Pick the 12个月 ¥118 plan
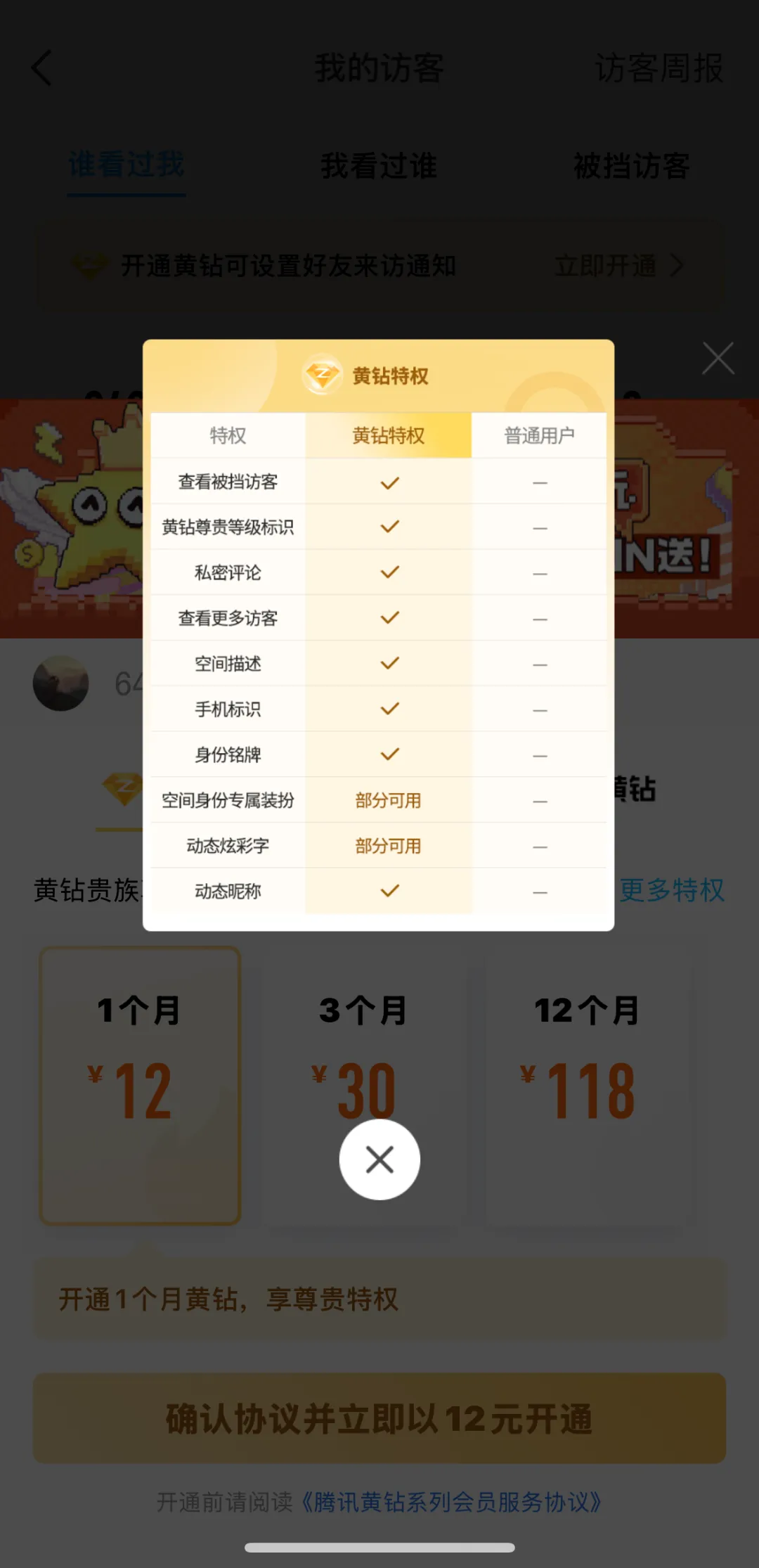This screenshot has height=1568, width=759. pyautogui.click(x=587, y=1086)
